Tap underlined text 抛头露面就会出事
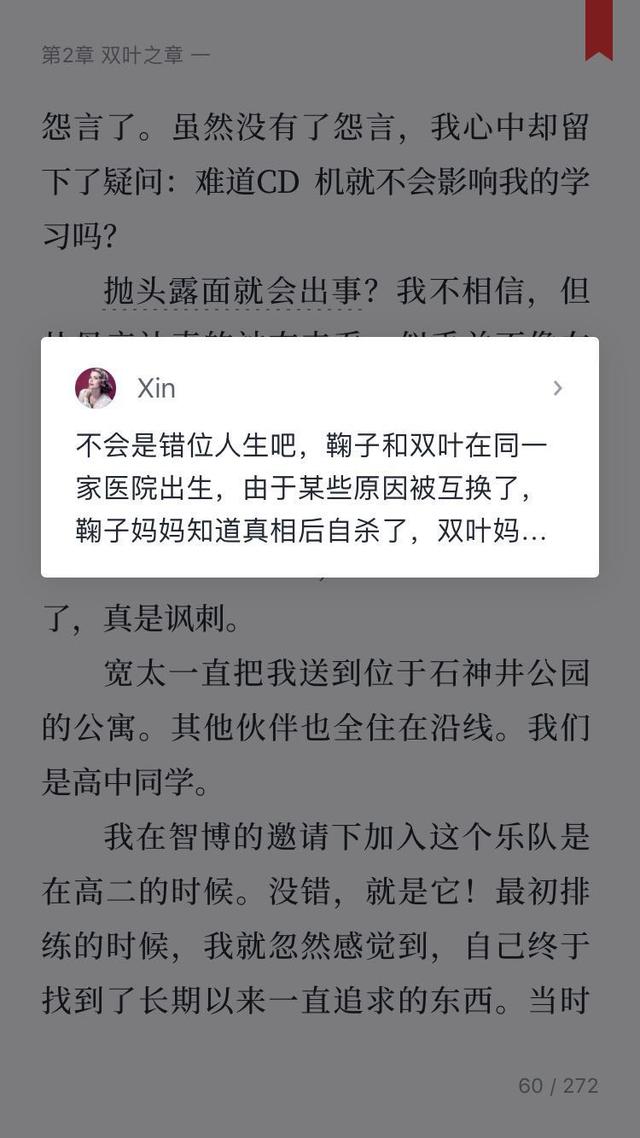640x1138 pixels. click(x=232, y=292)
